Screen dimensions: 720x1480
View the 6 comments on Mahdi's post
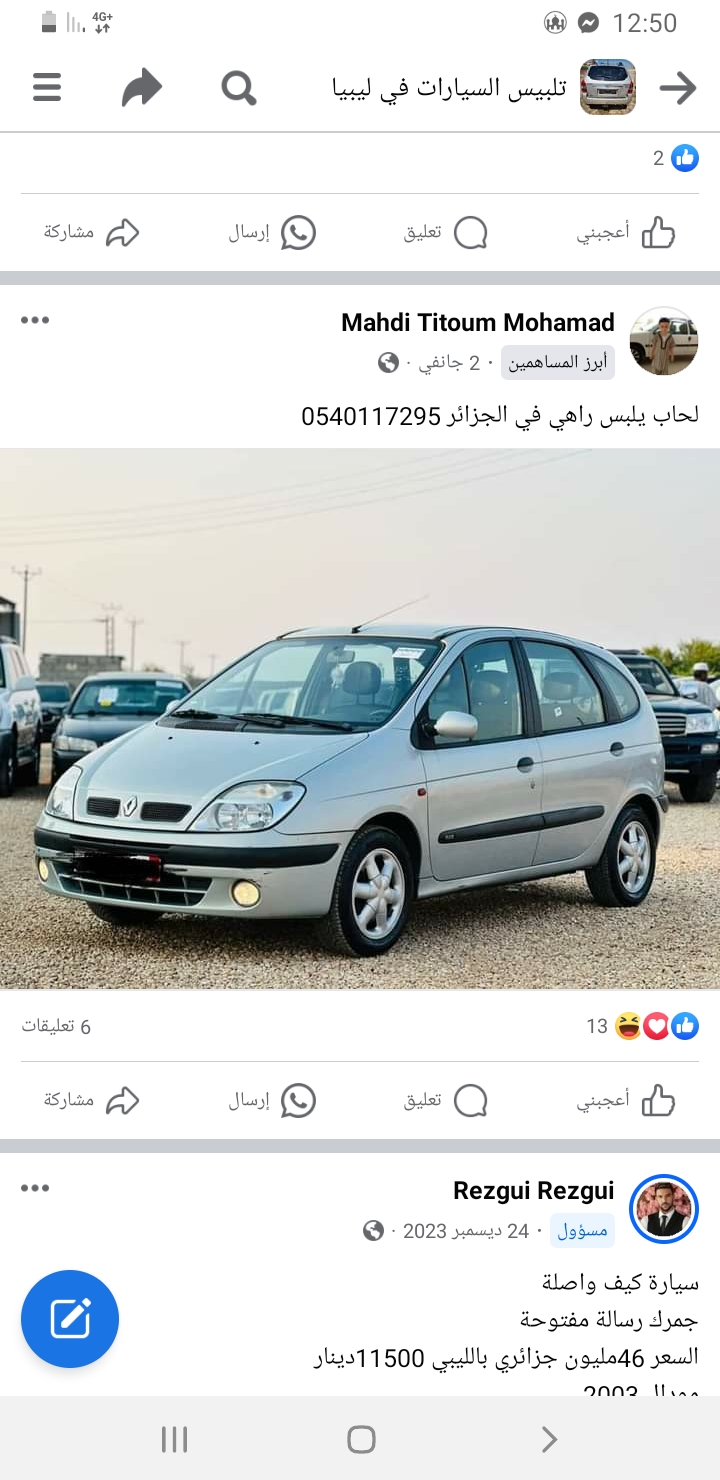coord(57,1026)
